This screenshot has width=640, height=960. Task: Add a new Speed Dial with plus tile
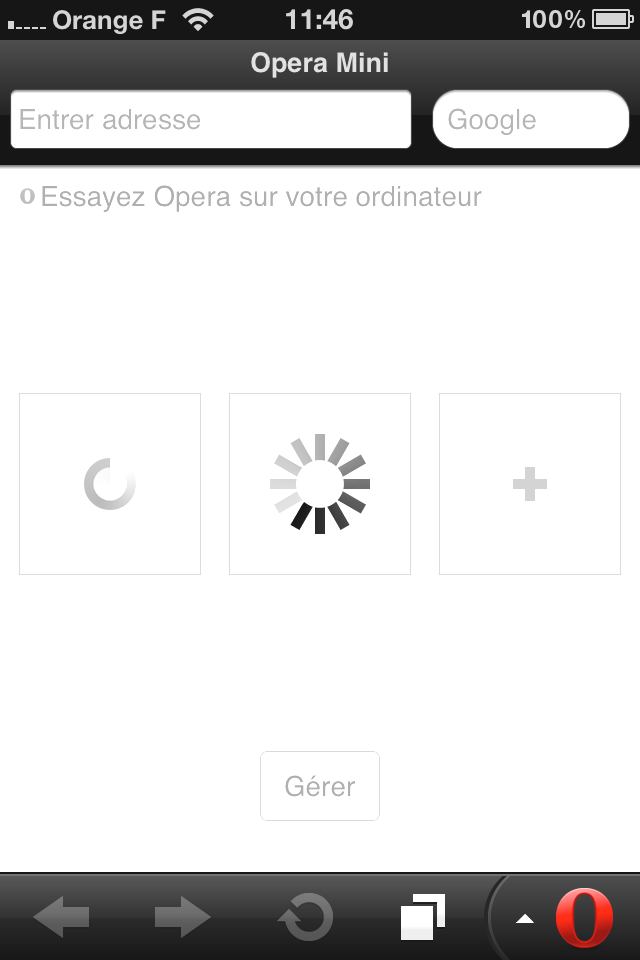pyautogui.click(x=529, y=484)
